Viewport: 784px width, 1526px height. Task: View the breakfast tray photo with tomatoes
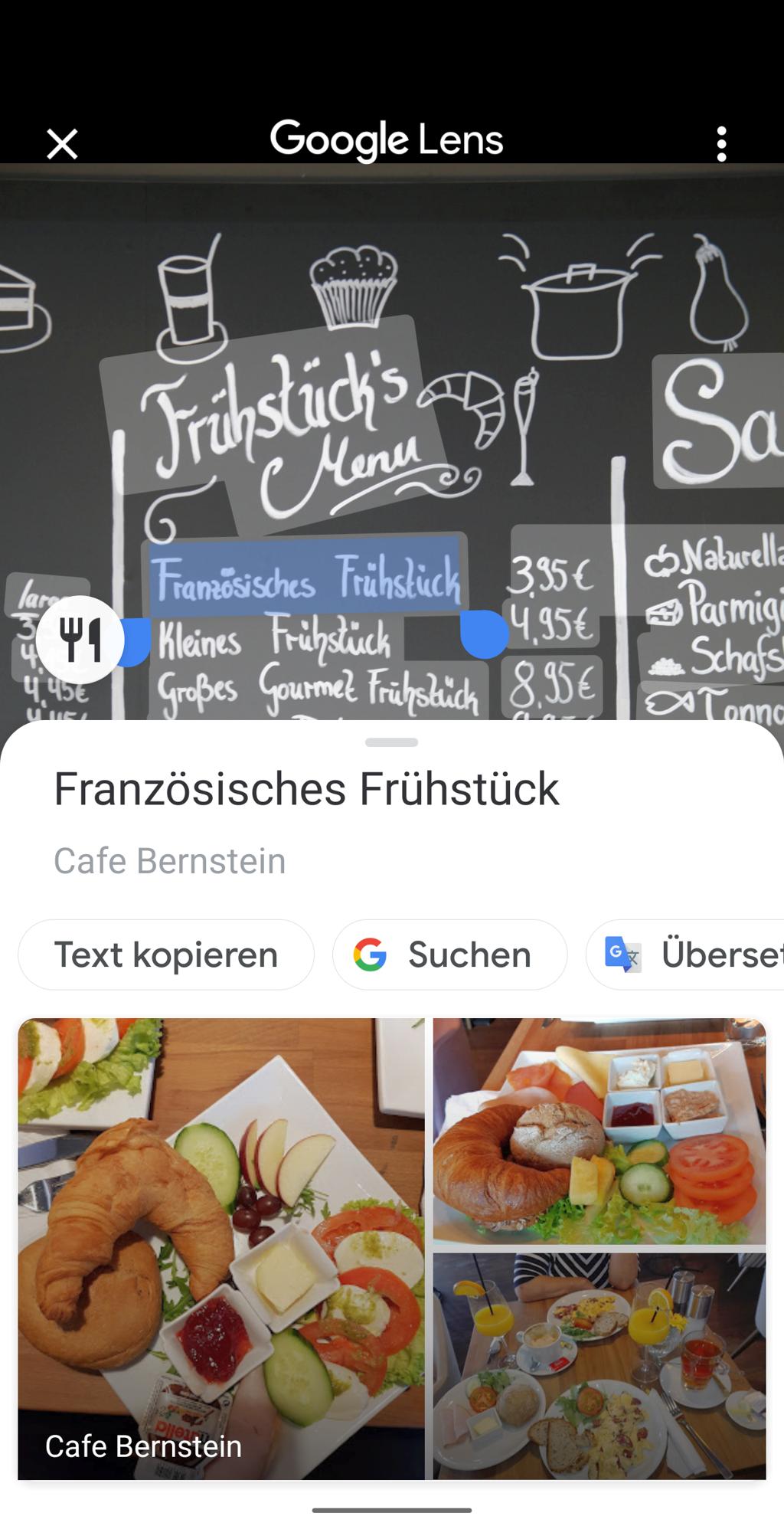click(599, 1131)
